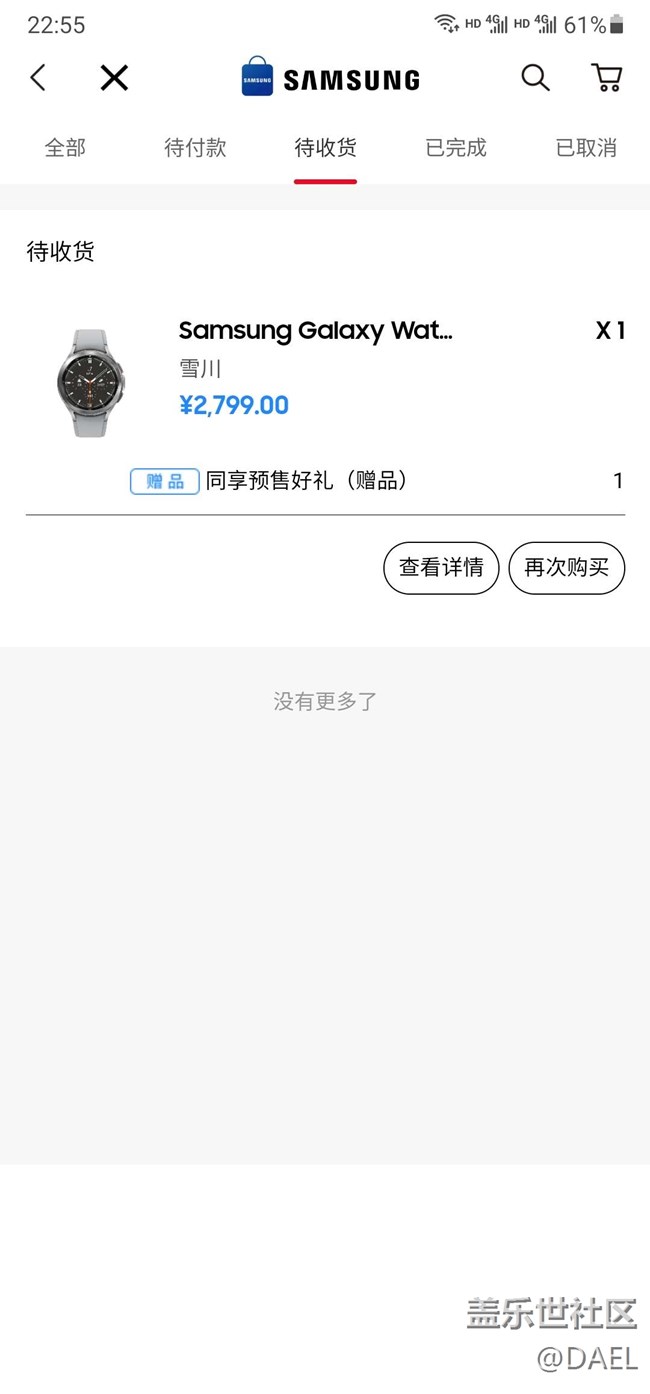Screen dimensions: 650x1394
Task: Select the 待收货 tab
Action: click(x=325, y=149)
